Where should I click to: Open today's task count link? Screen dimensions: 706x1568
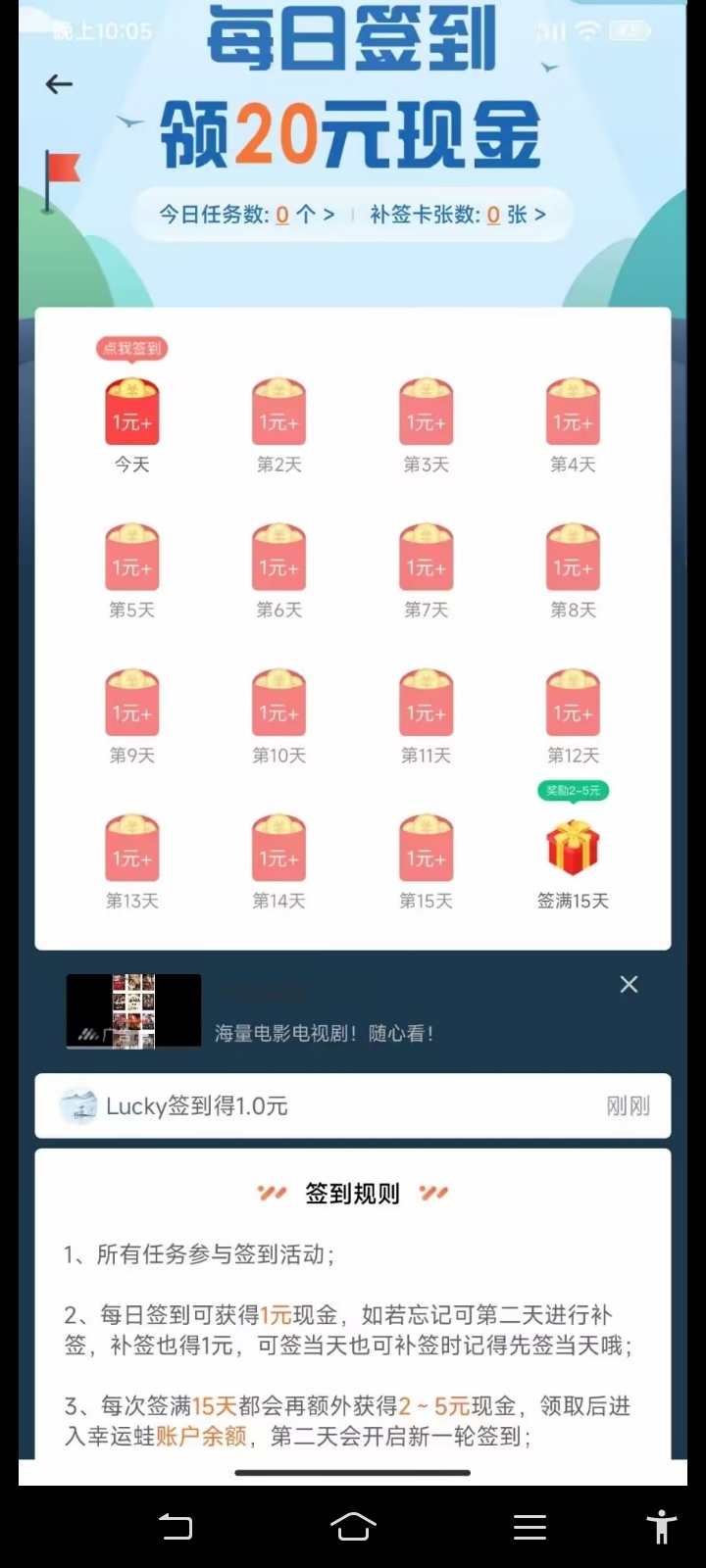tap(247, 215)
